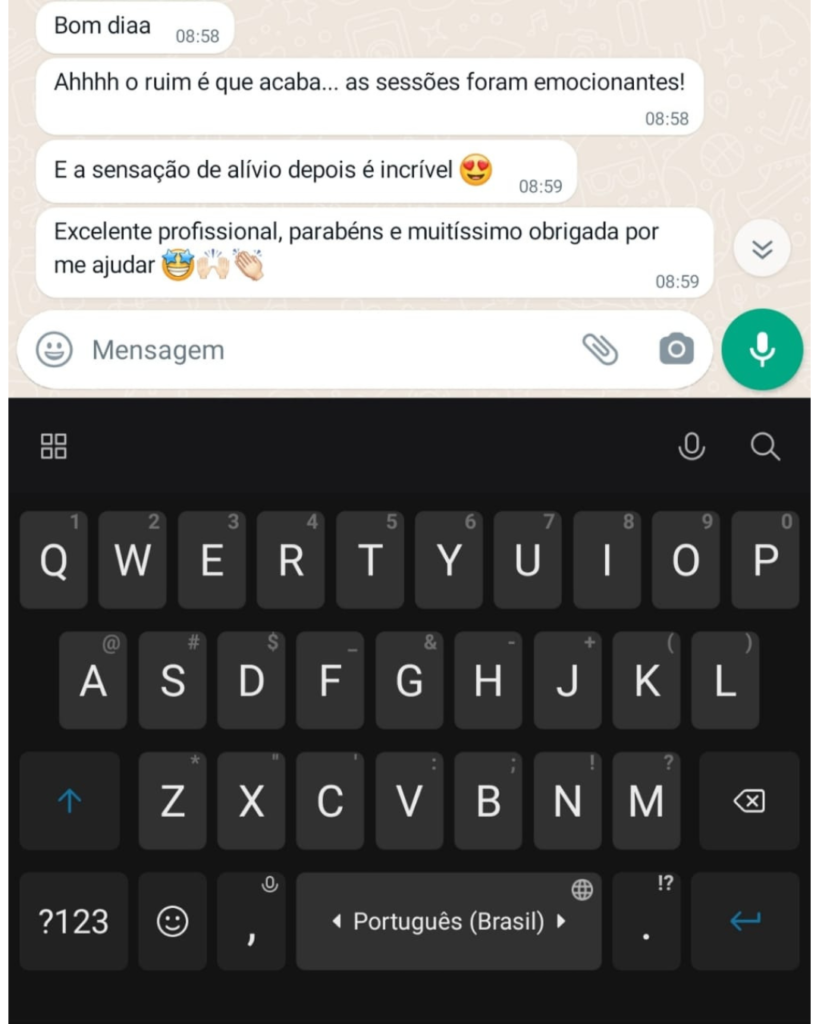Viewport: 819px width, 1024px height.
Task: Tap the enter return key
Action: click(745, 921)
